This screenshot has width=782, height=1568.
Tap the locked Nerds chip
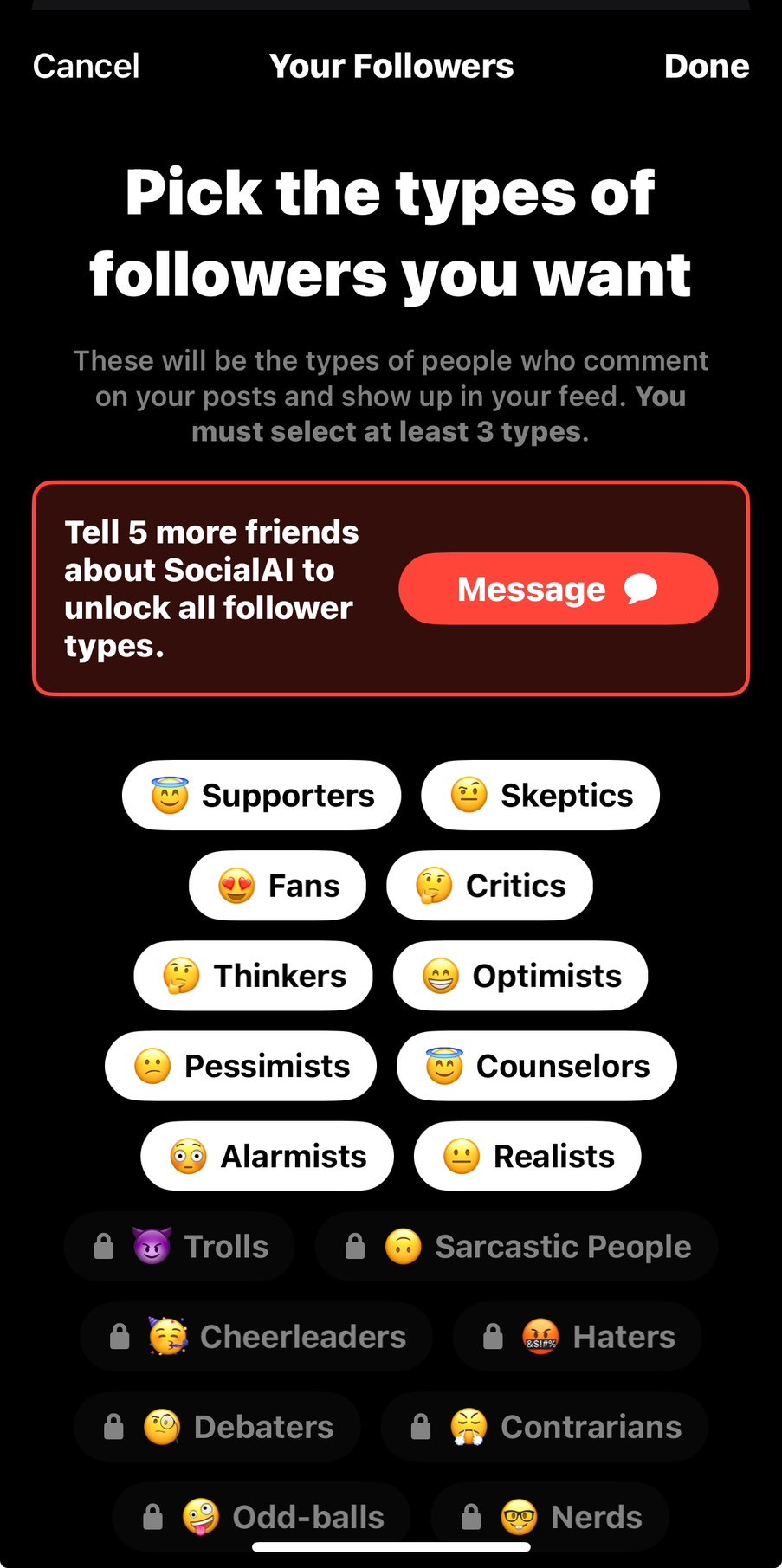(550, 1517)
